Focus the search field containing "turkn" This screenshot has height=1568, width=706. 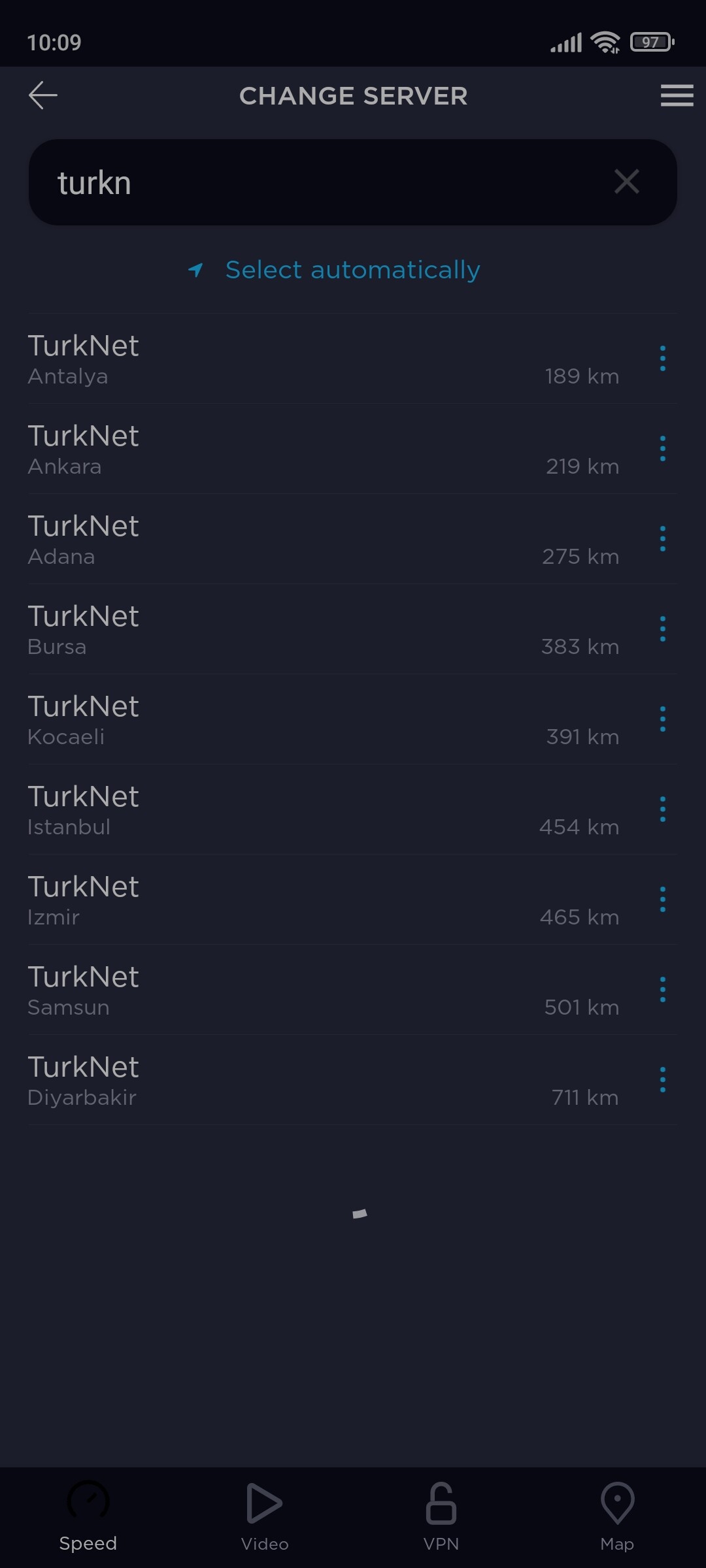click(353, 182)
